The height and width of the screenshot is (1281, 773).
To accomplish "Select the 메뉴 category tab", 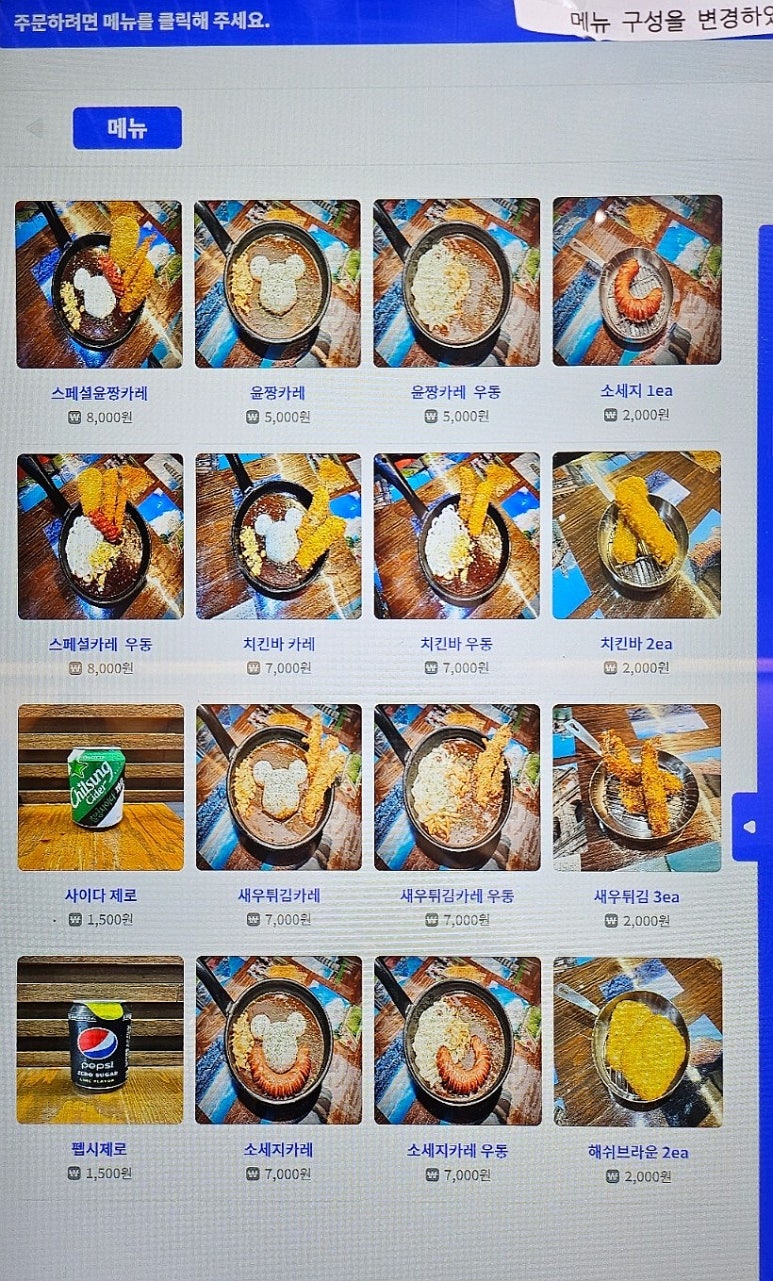I will click(x=127, y=128).
